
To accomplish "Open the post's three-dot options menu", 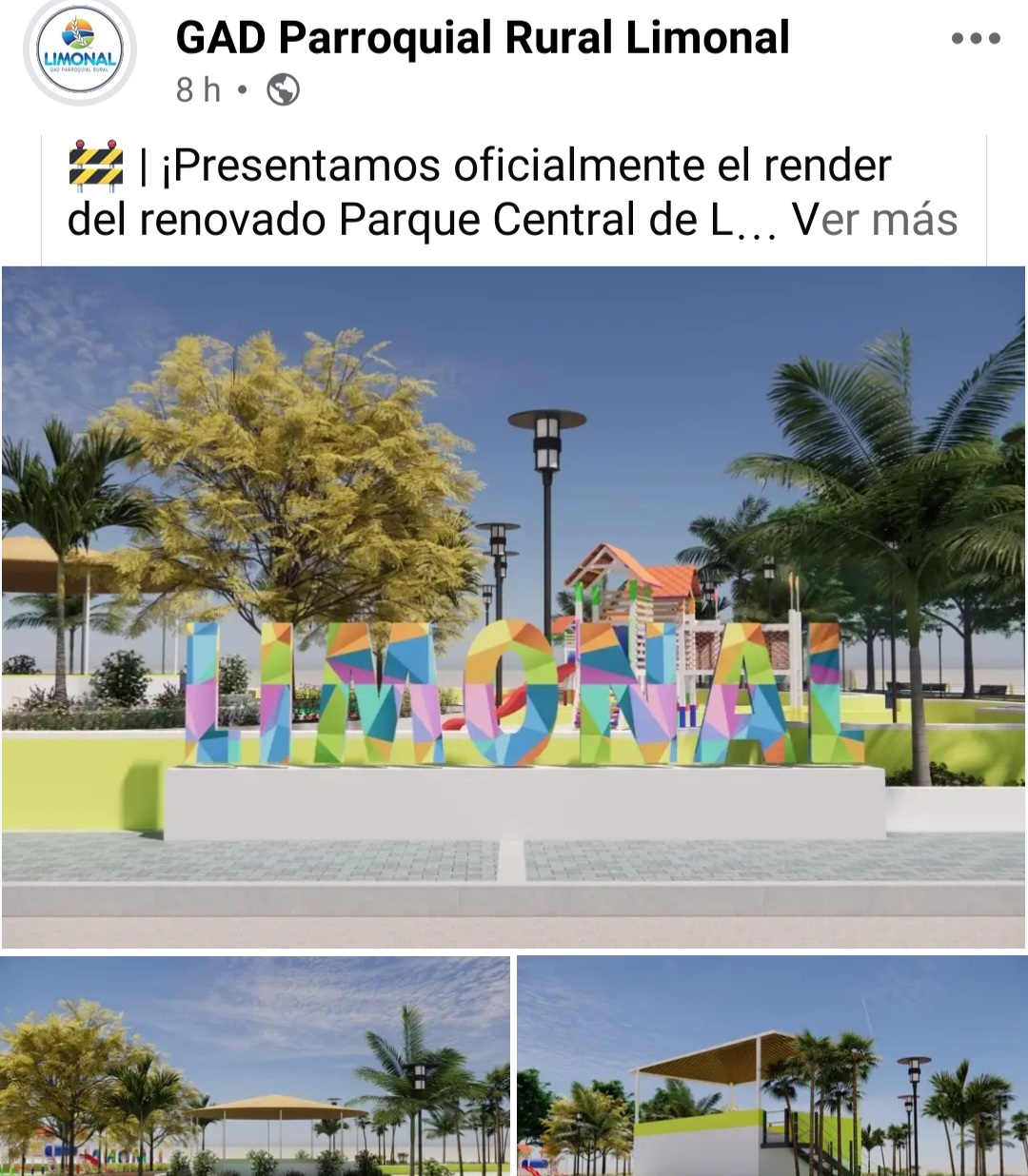I will [976, 39].
